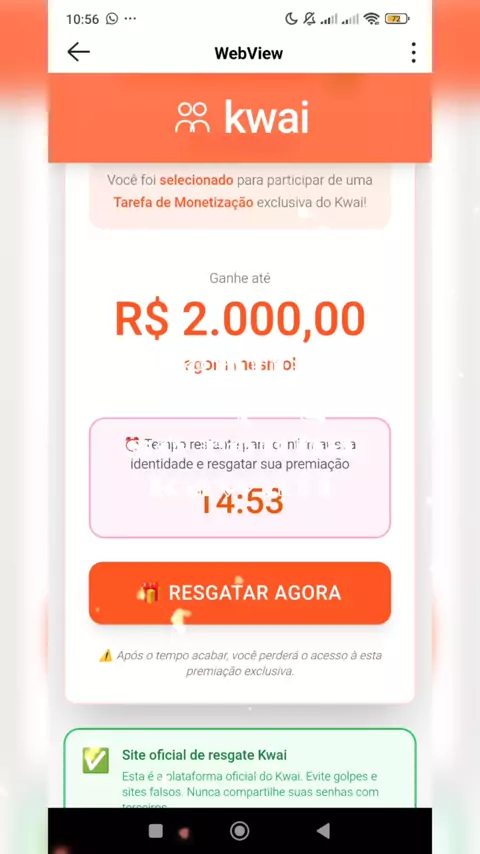The width and height of the screenshot is (480, 854).
Task: Go to the home screen
Action: coord(240,831)
